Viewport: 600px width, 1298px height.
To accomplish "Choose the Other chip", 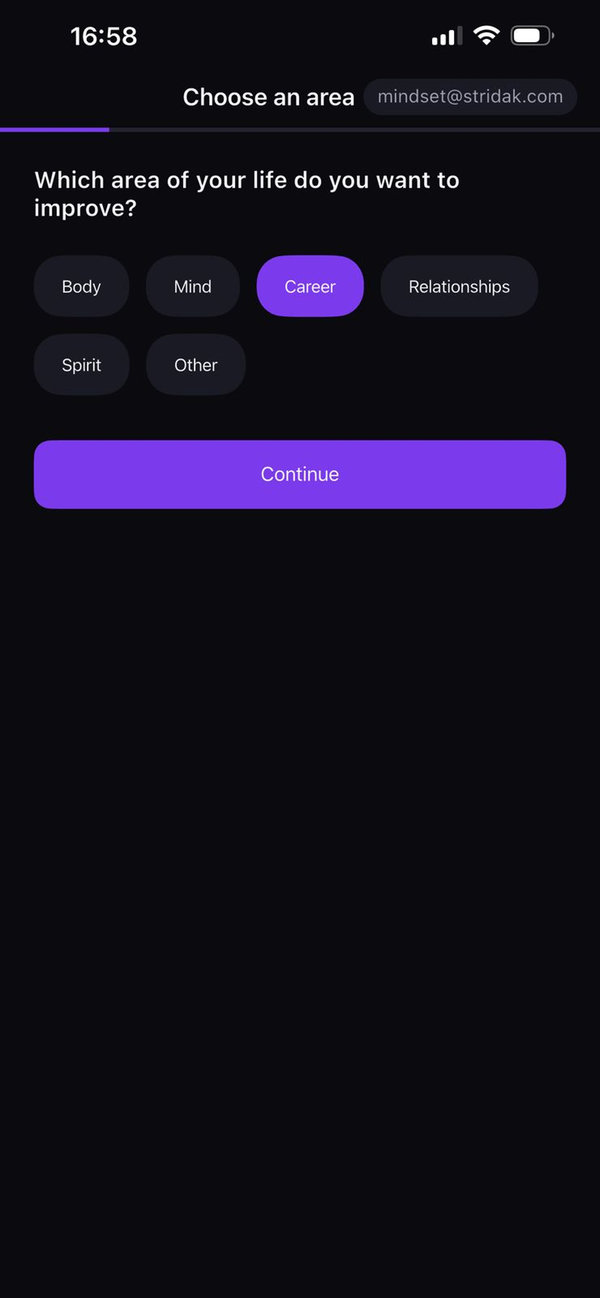I will (196, 365).
